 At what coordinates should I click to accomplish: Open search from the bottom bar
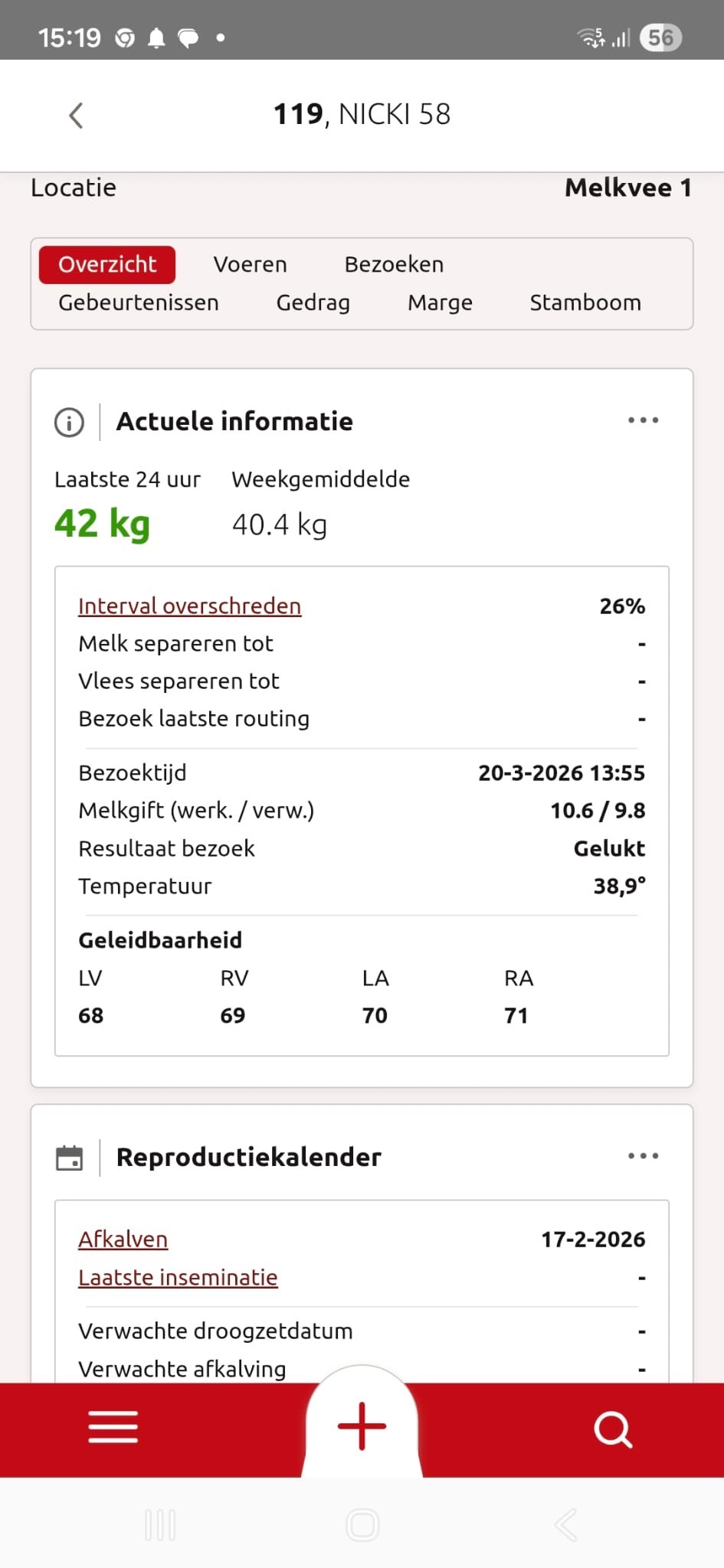(x=613, y=1429)
